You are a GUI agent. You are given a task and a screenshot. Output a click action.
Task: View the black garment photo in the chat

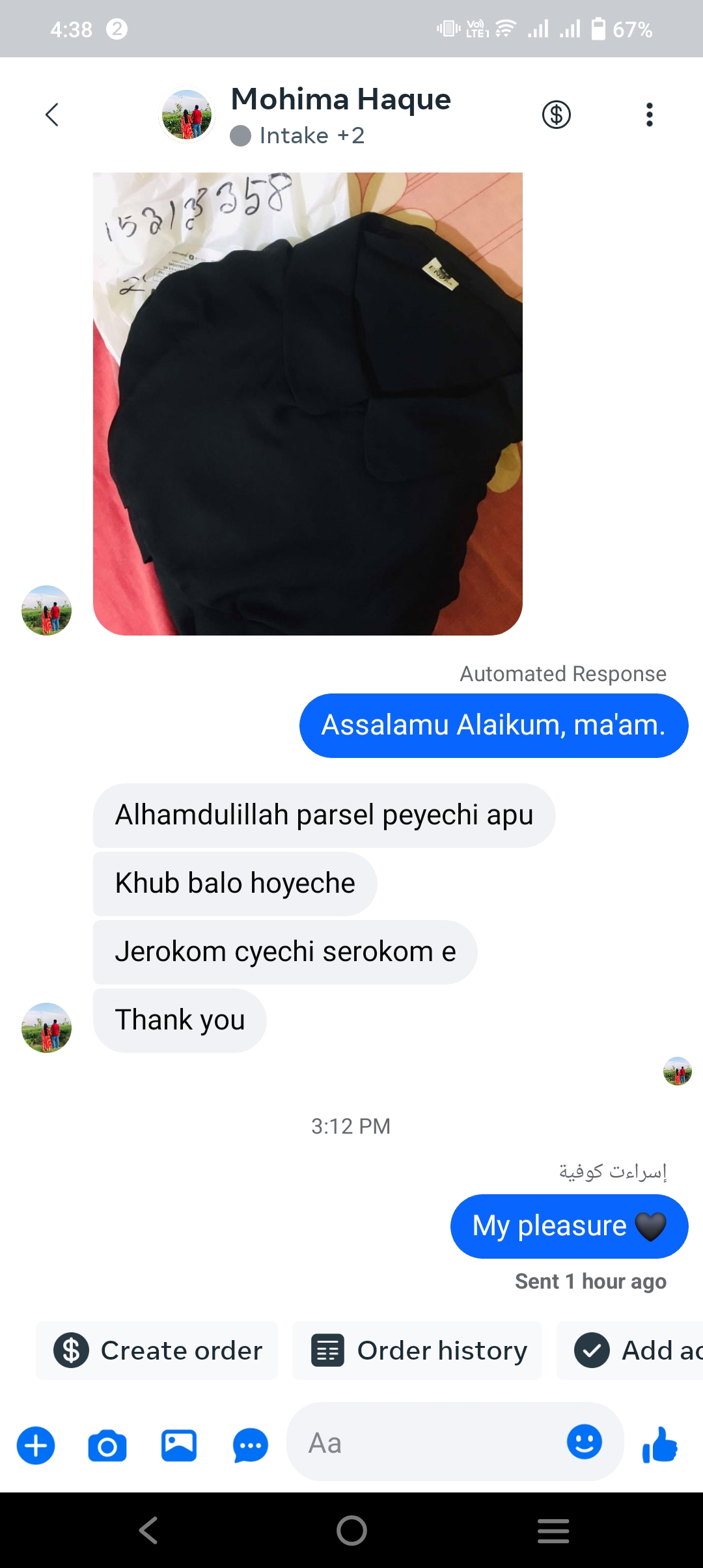coord(308,404)
